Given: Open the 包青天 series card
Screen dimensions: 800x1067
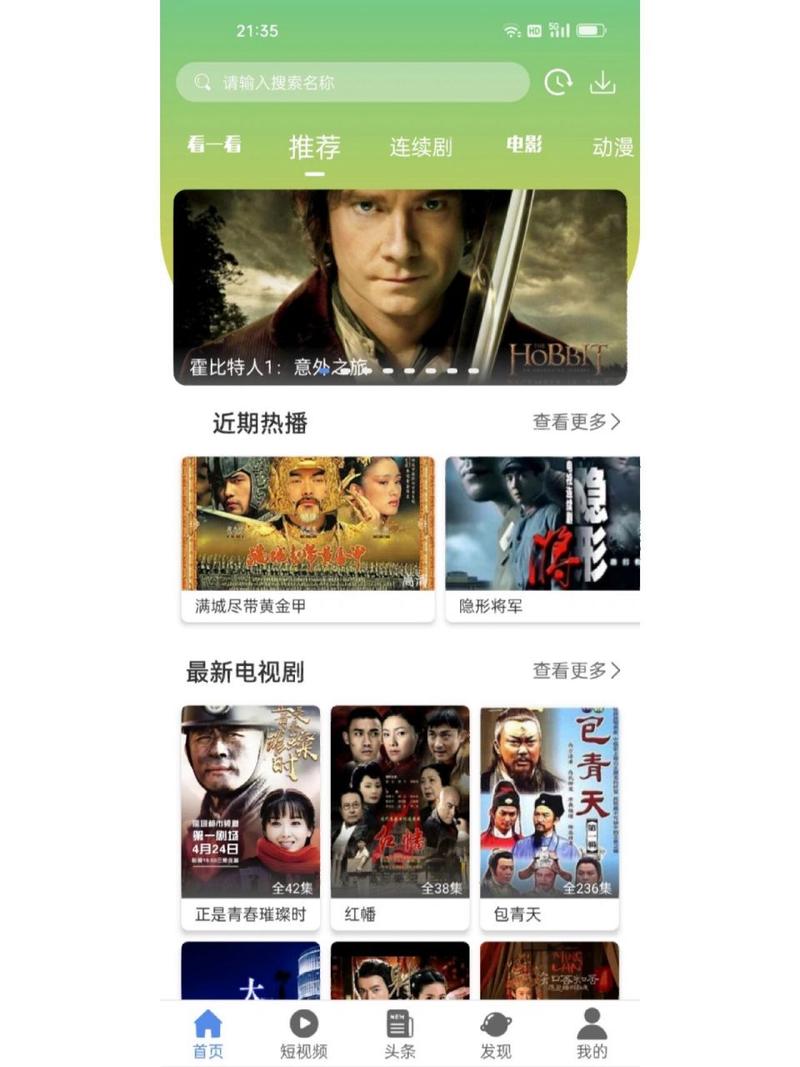Looking at the screenshot, I should (549, 816).
